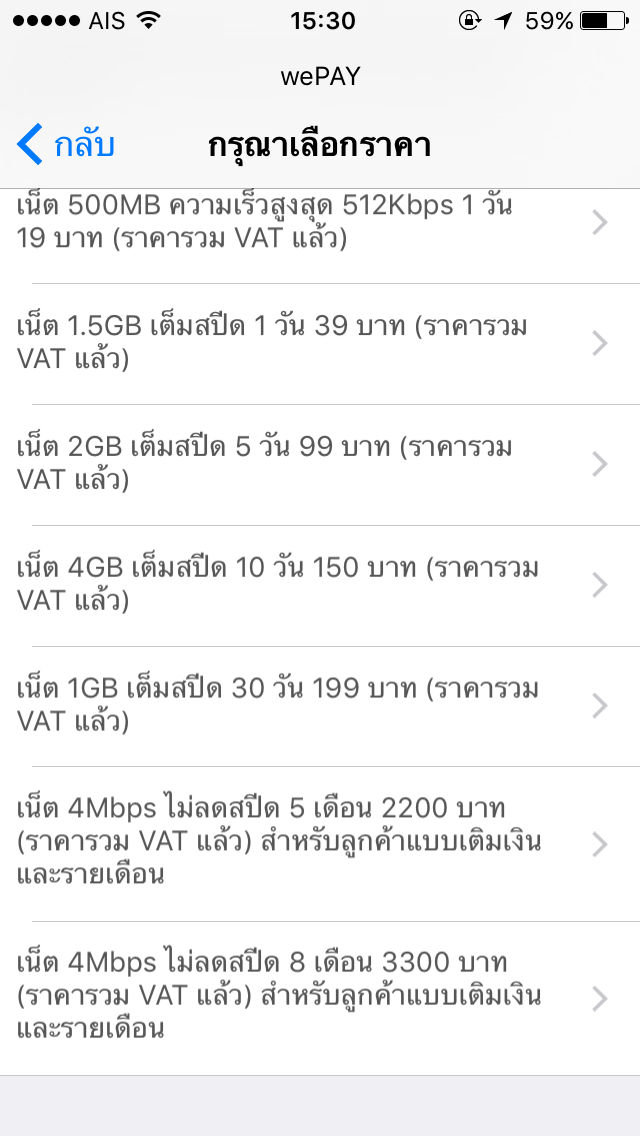This screenshot has width=640, height=1136.
Task: Select the 500MB 1-day 19 baht package
Action: (x=300, y=223)
